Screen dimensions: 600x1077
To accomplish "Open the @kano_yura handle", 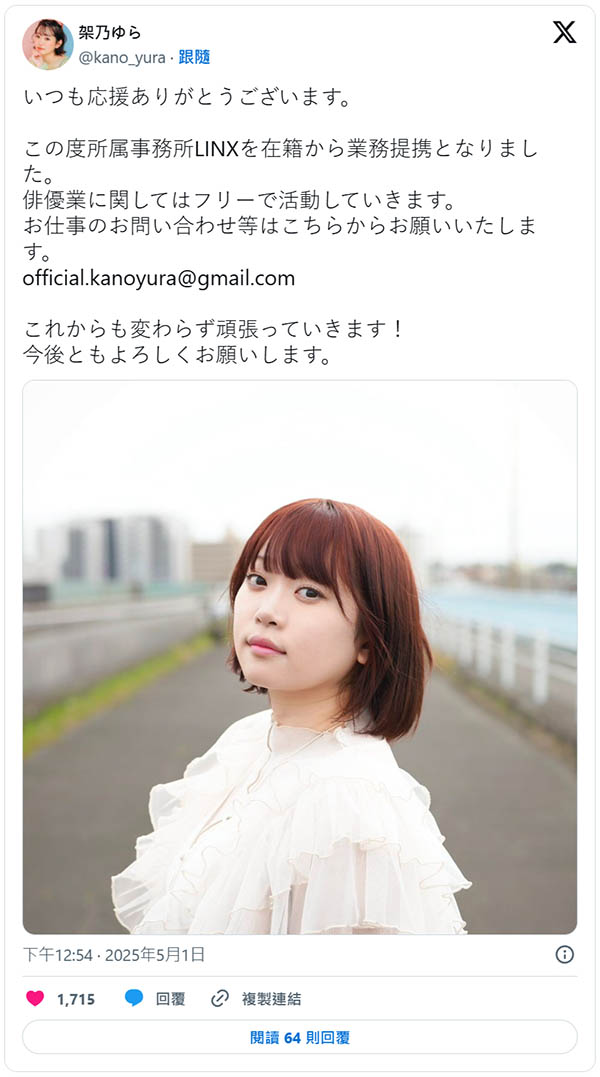I will point(122,57).
